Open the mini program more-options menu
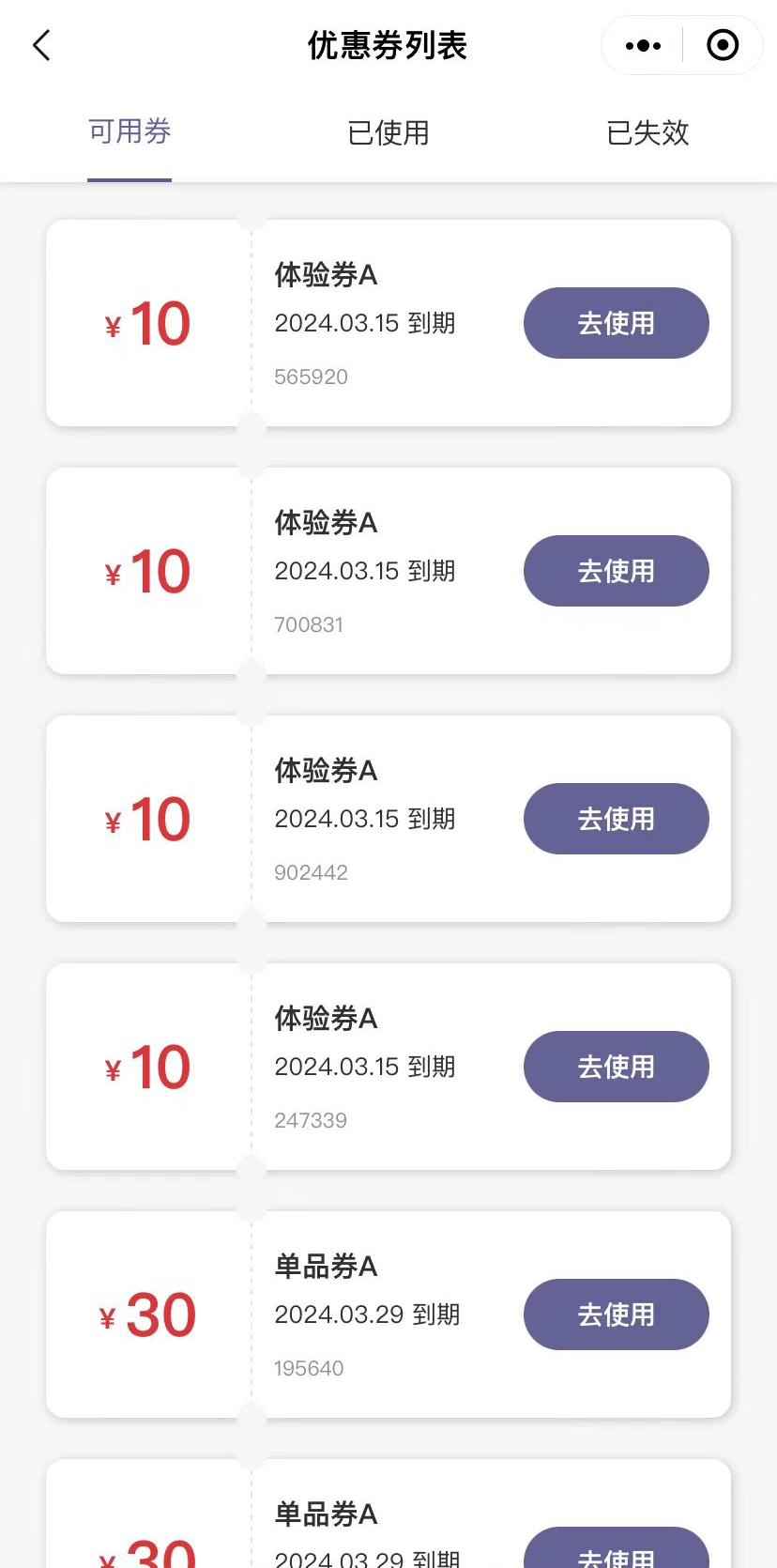Screen dimensions: 777x1568 (x=643, y=45)
